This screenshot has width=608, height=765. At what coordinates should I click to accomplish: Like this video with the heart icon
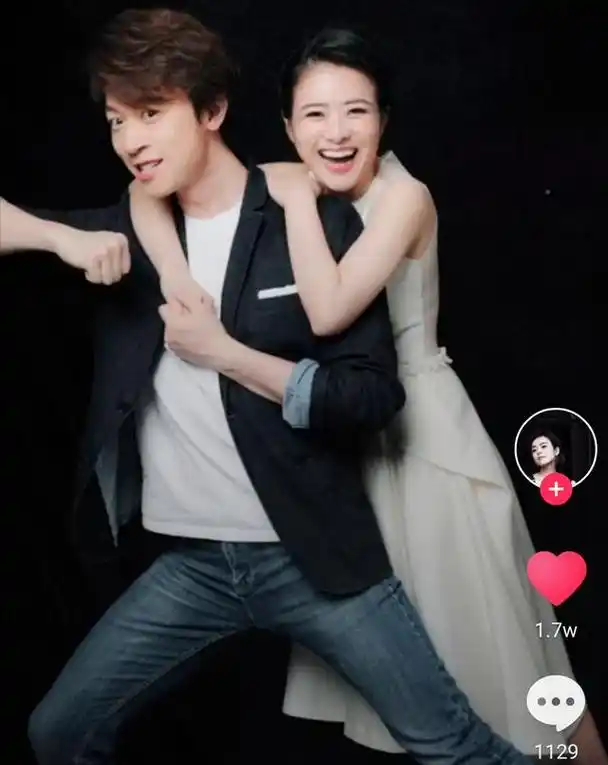pos(556,579)
